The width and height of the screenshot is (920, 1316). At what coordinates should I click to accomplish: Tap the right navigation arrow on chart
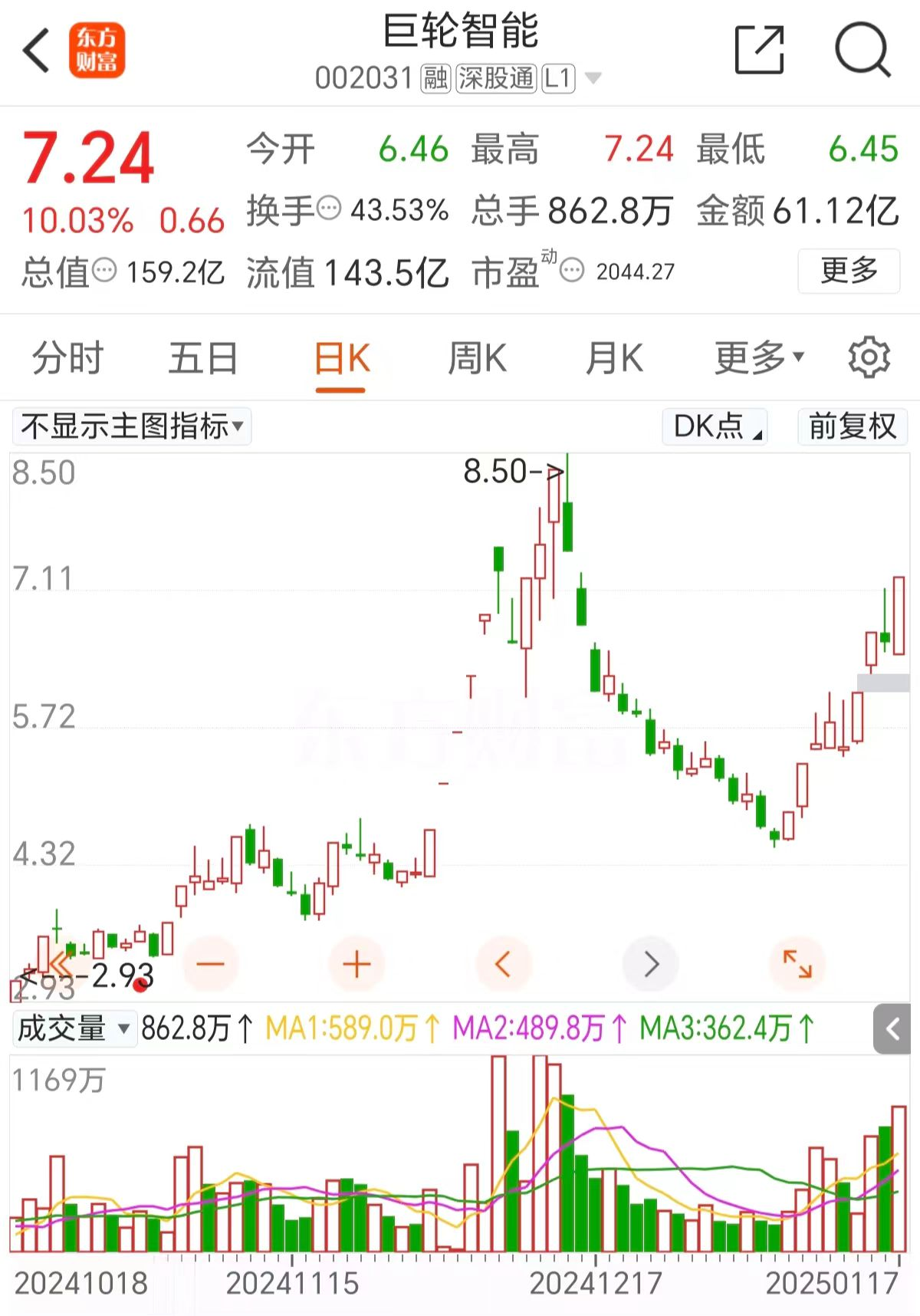650,964
